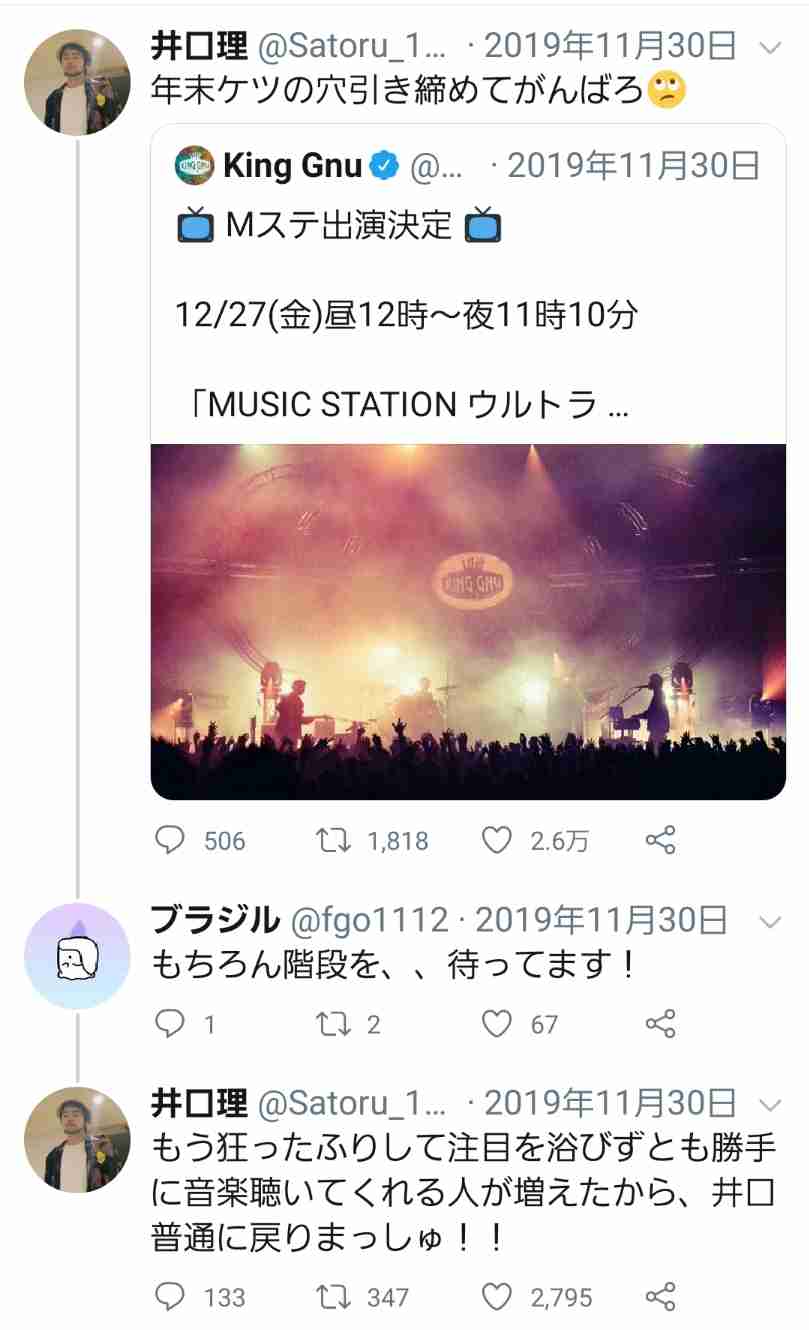This screenshot has width=809, height=1330.
Task: Retweet ブラジル's tweet
Action: 327,1023
